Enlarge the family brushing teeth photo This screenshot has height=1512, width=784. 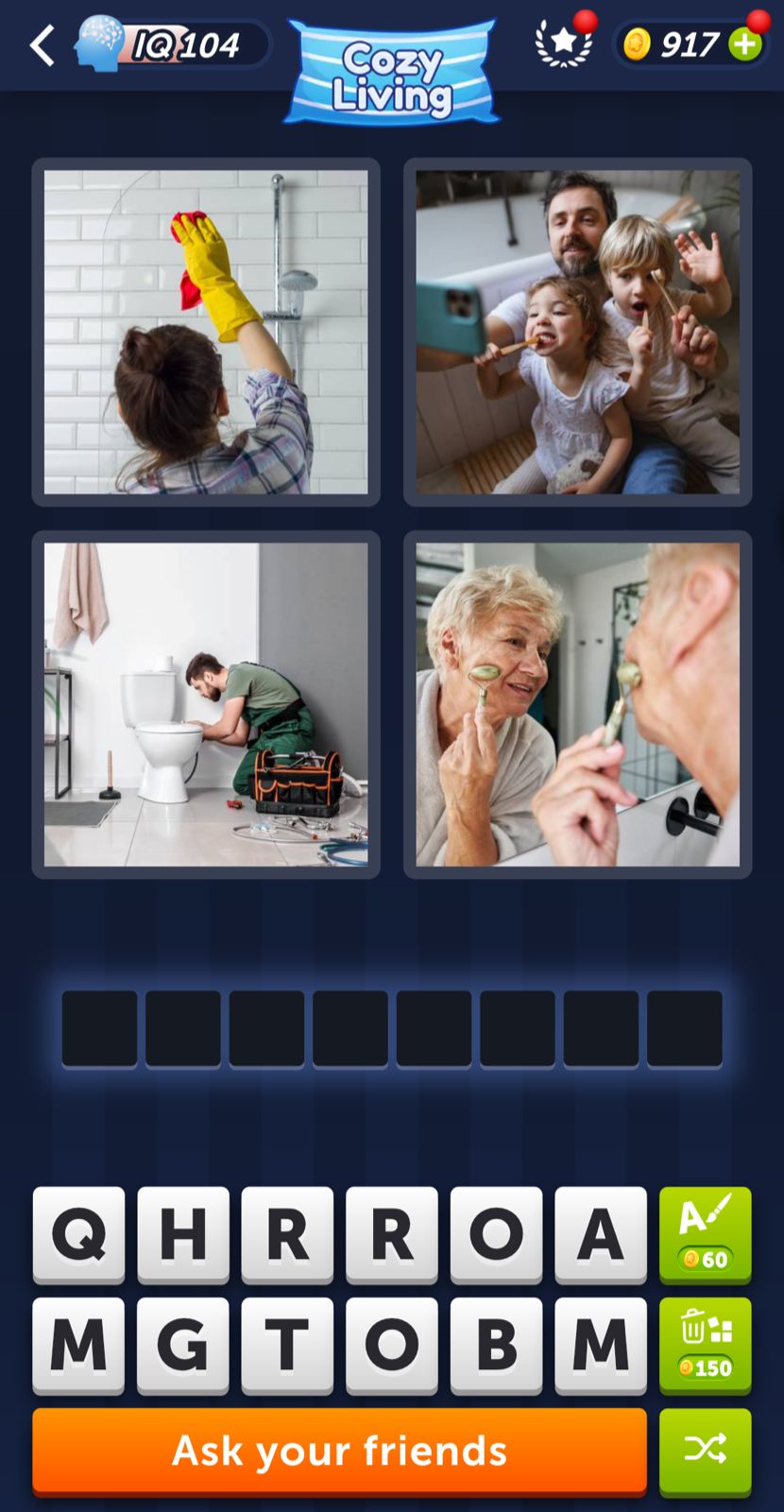point(577,332)
